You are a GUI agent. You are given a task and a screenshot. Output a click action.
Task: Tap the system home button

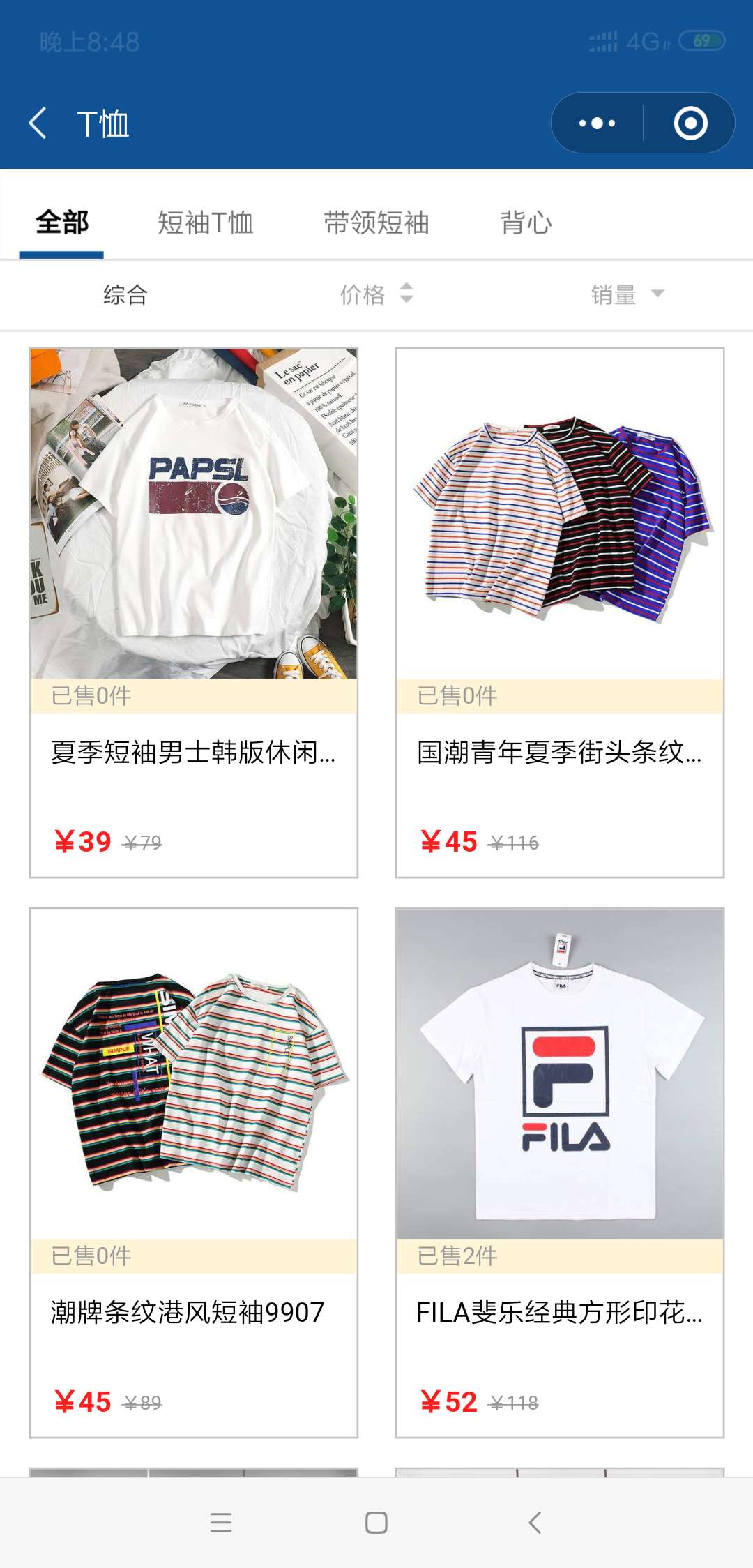[x=376, y=1522]
